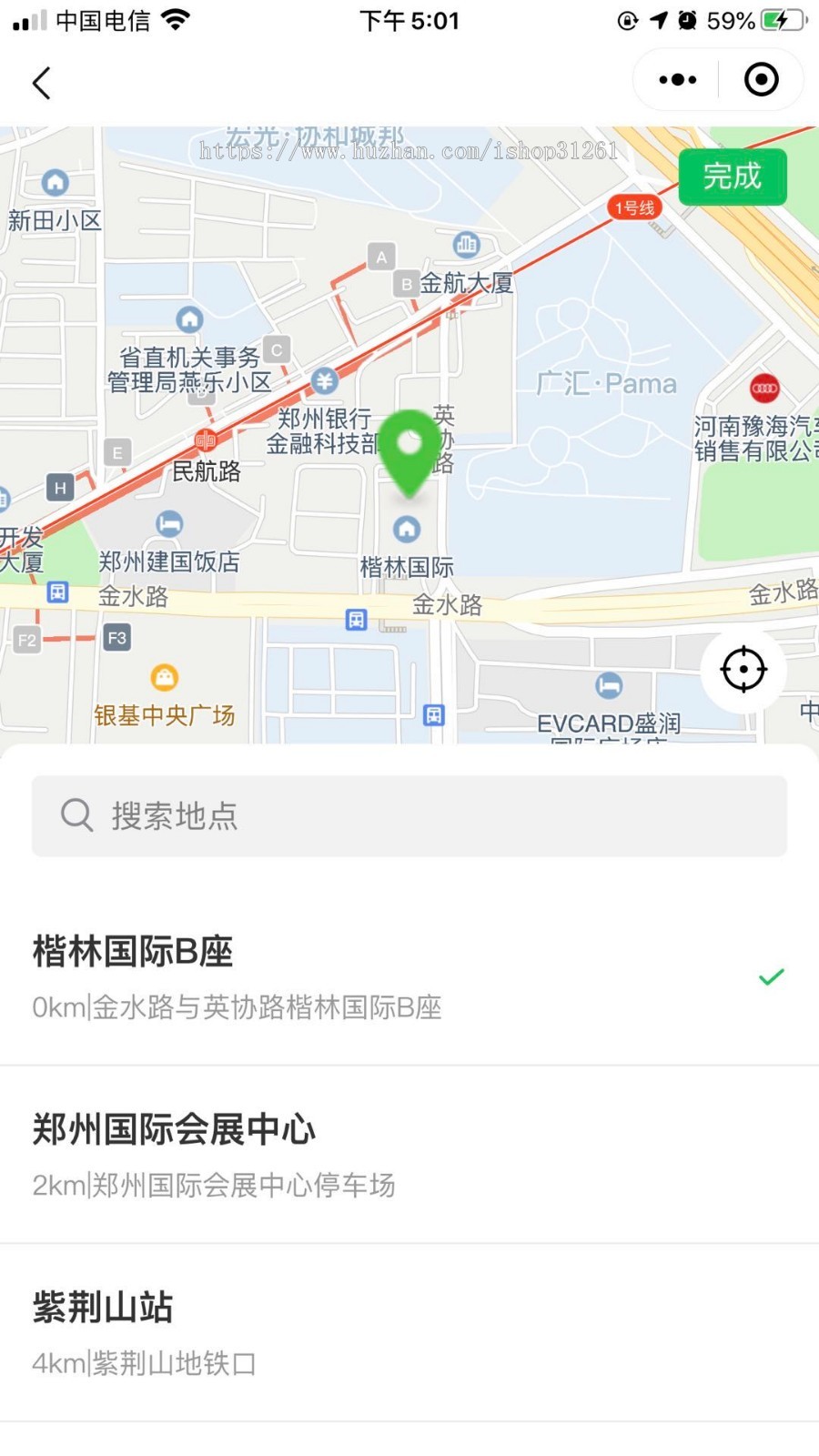Tap the 1号线 subway line badge

coord(634,207)
